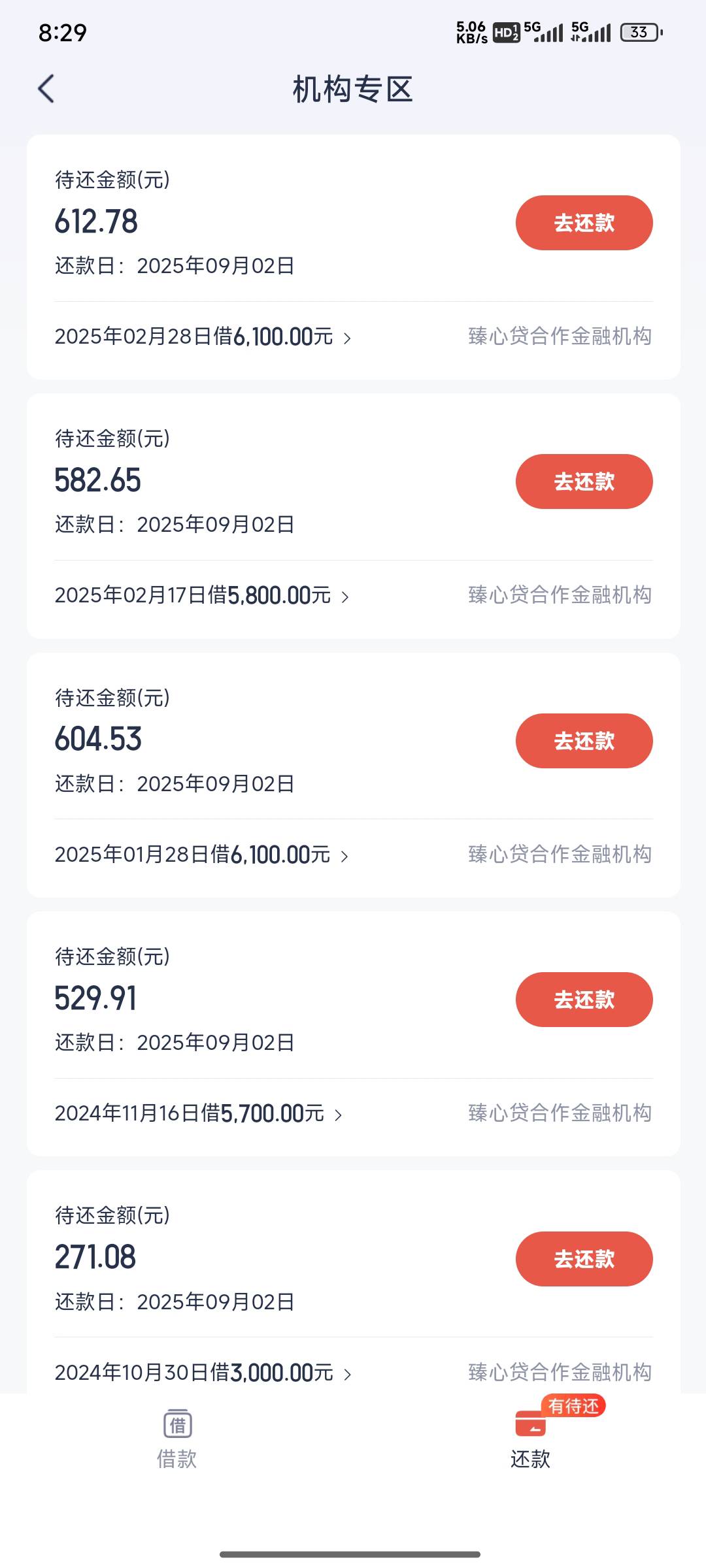Tap 去还款 for the 612.78 amount

pyautogui.click(x=584, y=223)
